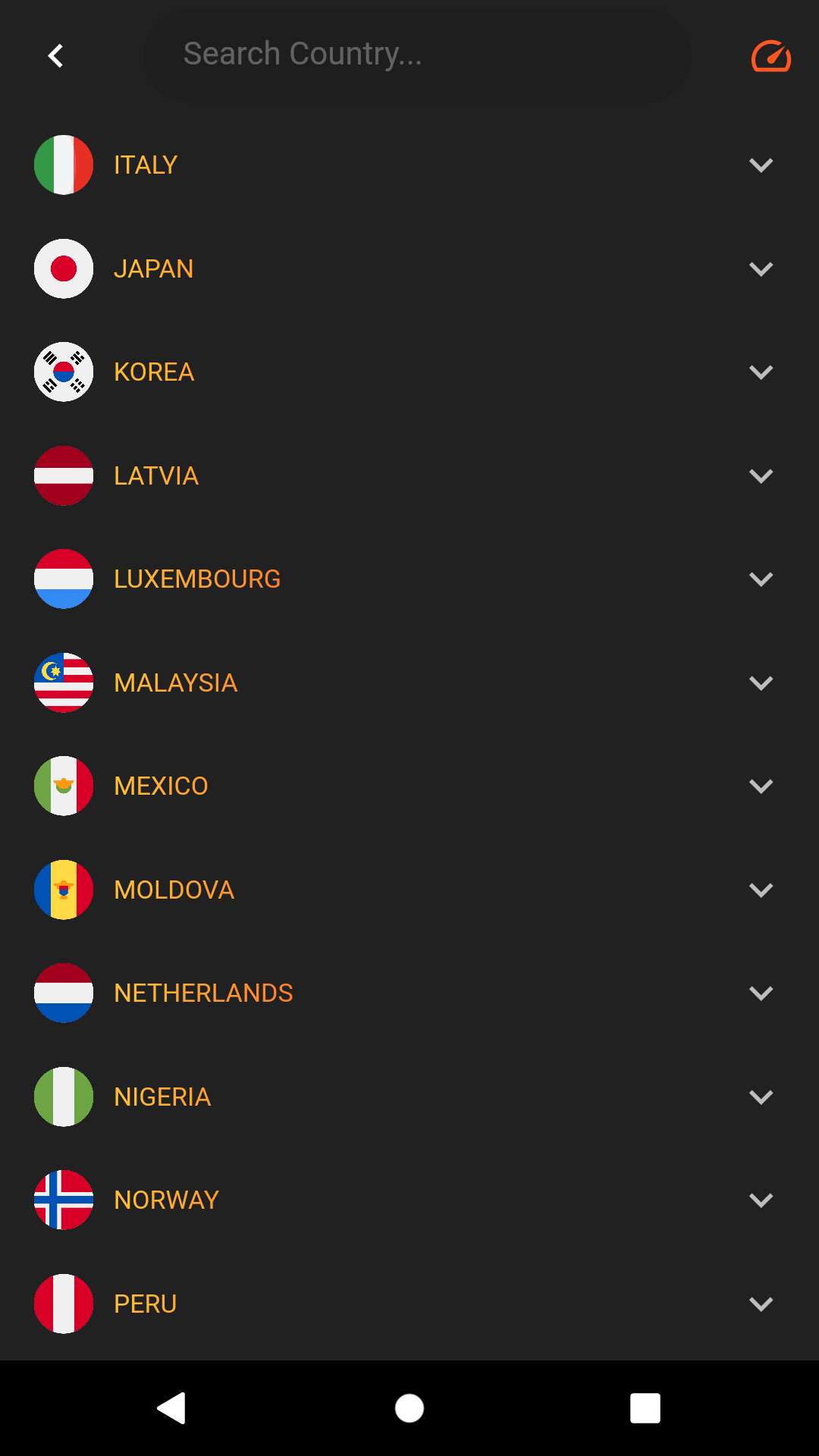
Task: Open Mexico server options
Action: (x=409, y=786)
